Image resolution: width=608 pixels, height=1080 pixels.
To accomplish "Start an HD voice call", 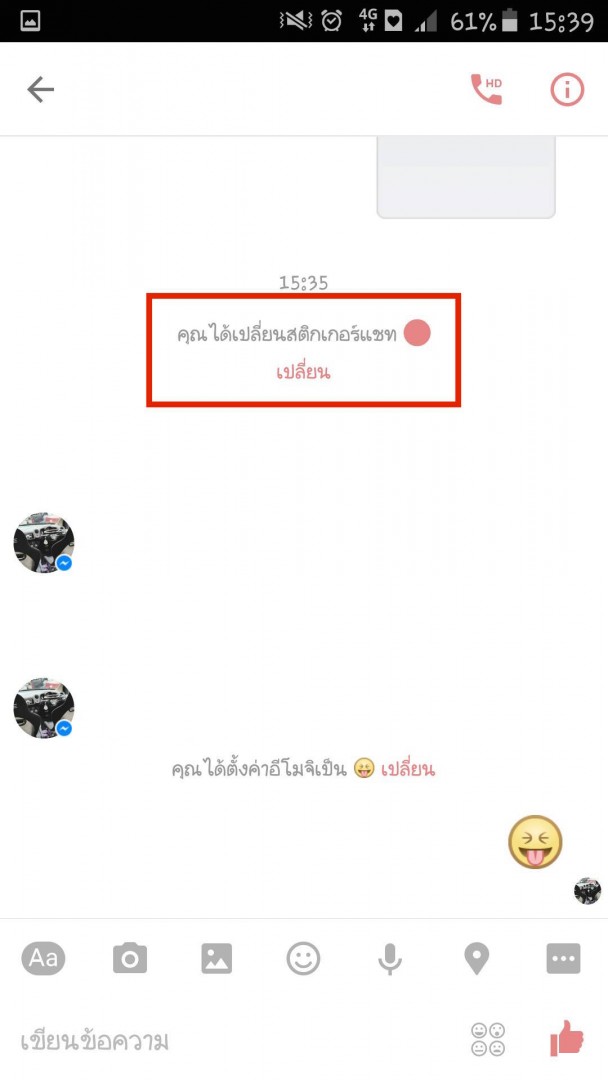I will pos(486,90).
